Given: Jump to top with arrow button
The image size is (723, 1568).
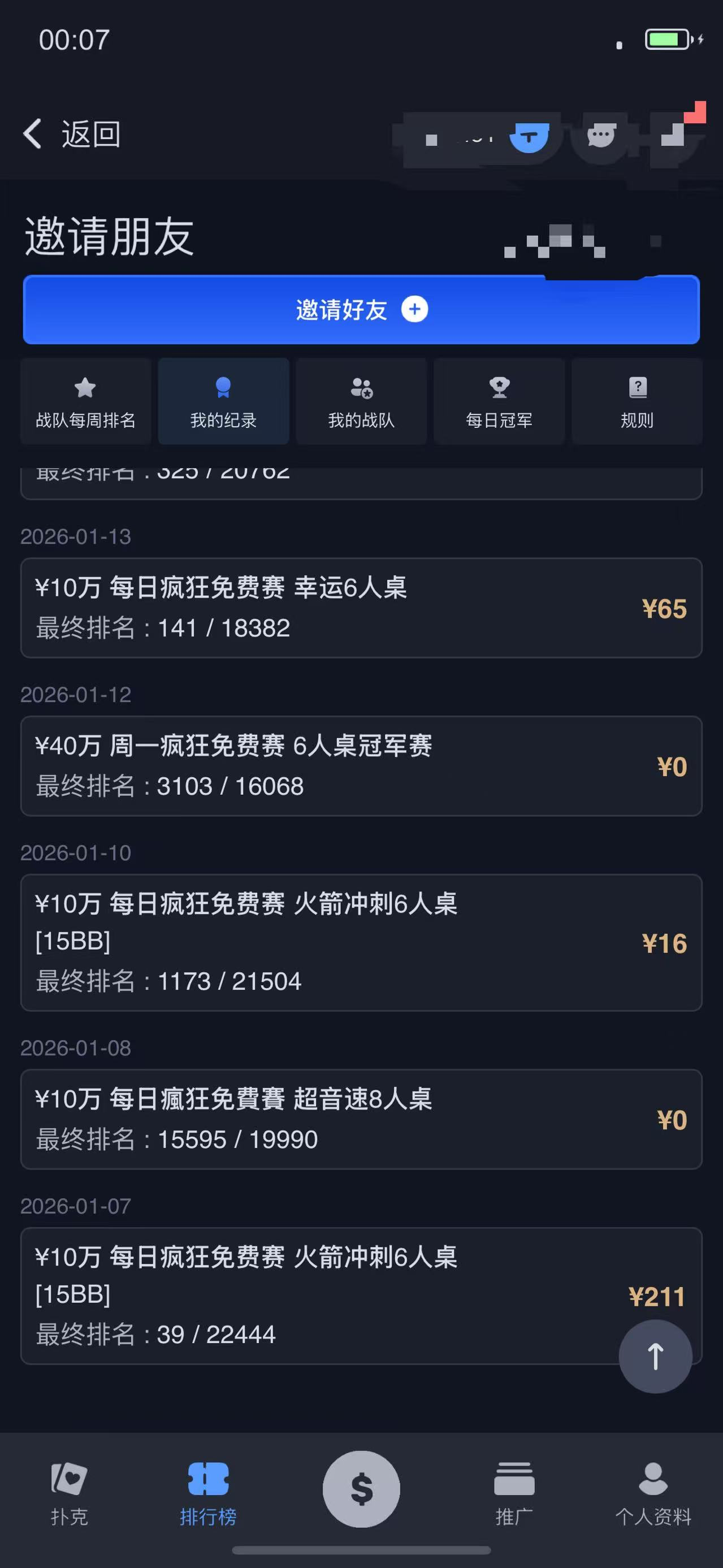Looking at the screenshot, I should click(x=655, y=1356).
